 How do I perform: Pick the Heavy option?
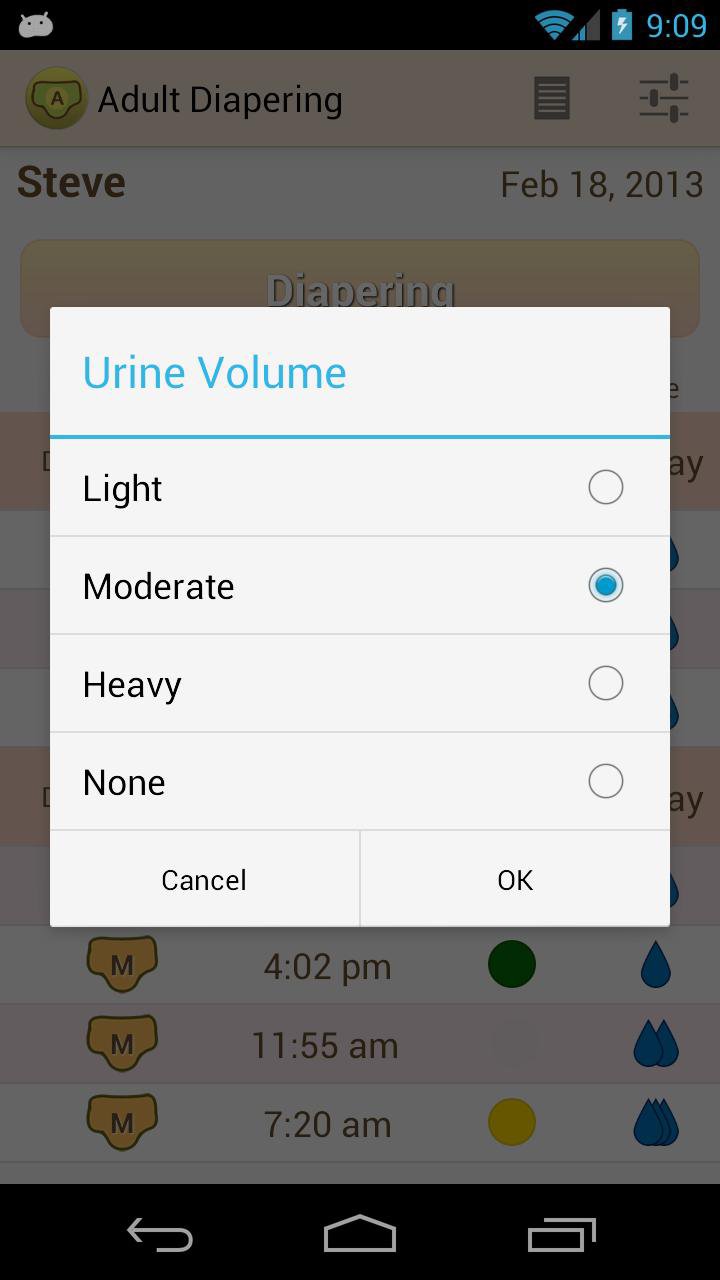coord(360,684)
